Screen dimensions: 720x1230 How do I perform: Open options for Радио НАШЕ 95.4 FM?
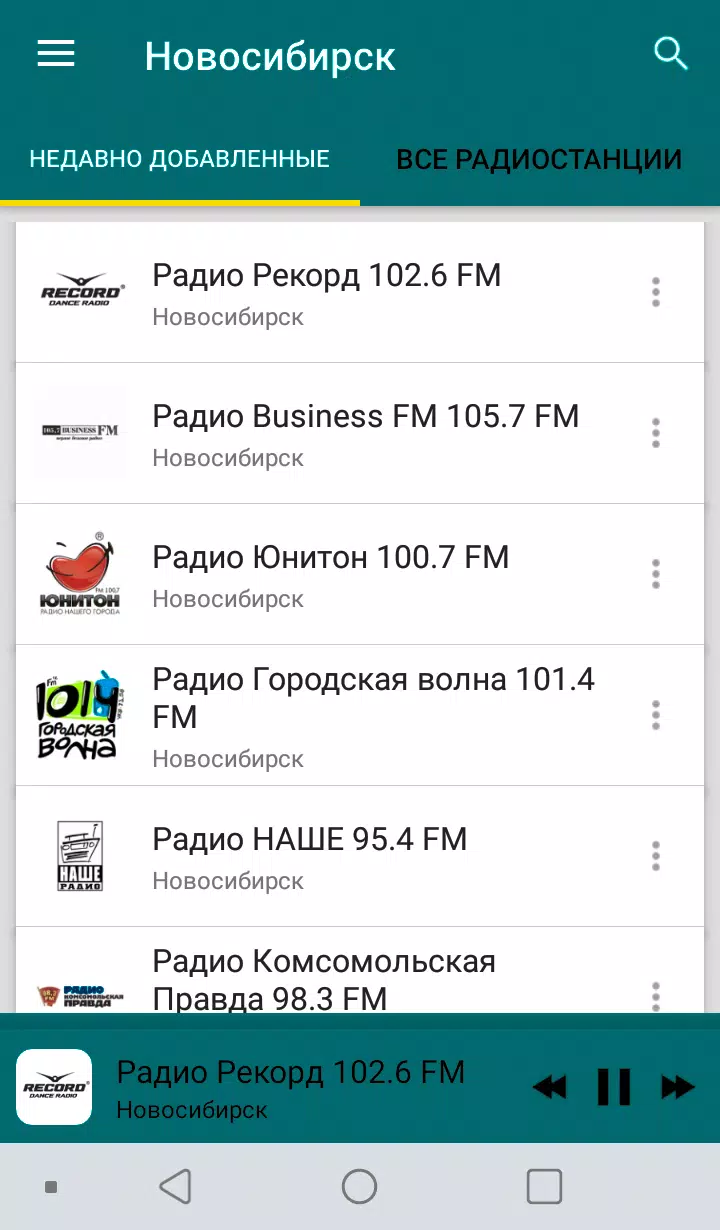(x=656, y=856)
